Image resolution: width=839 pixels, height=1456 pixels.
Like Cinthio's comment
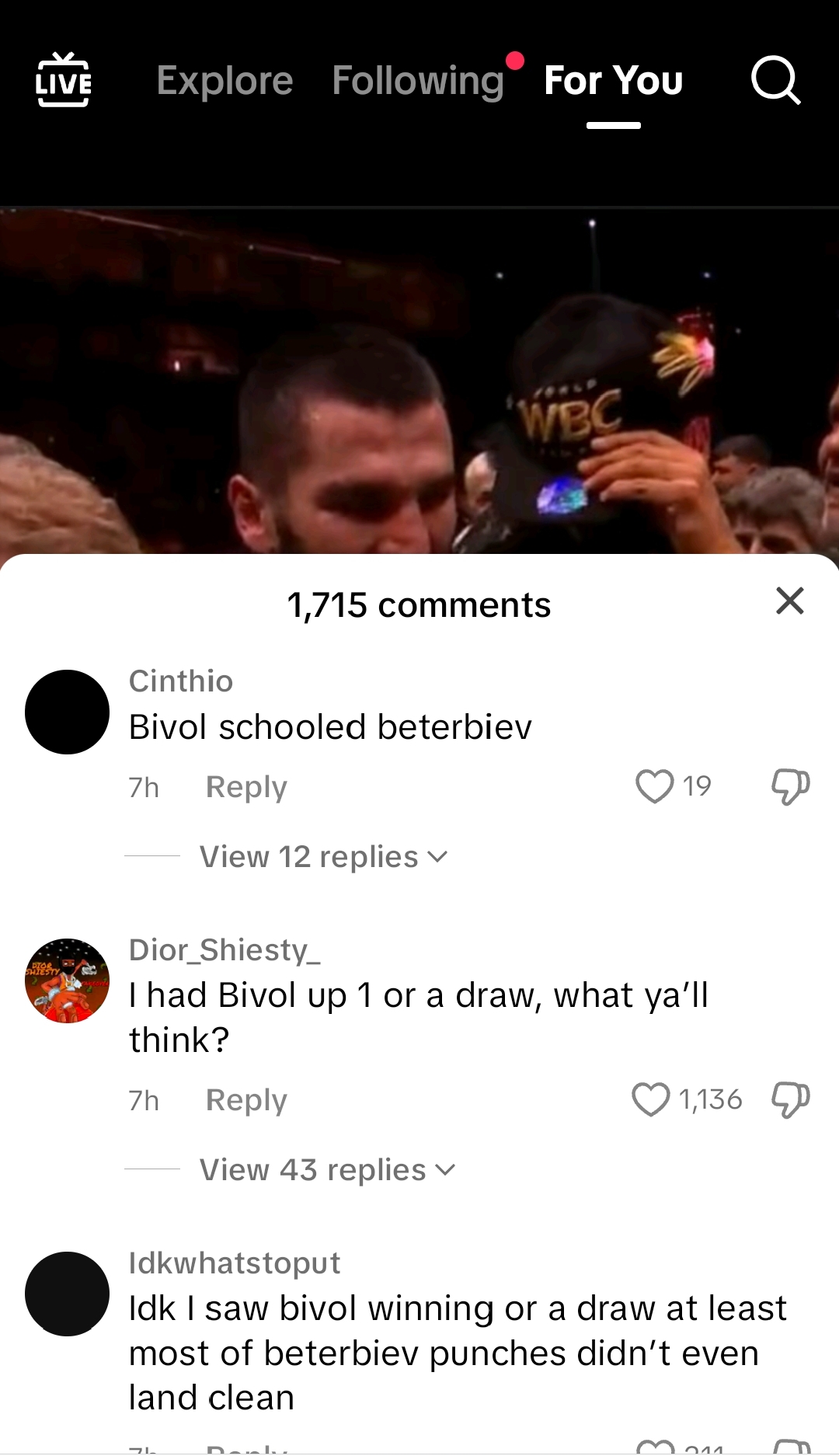(x=654, y=786)
